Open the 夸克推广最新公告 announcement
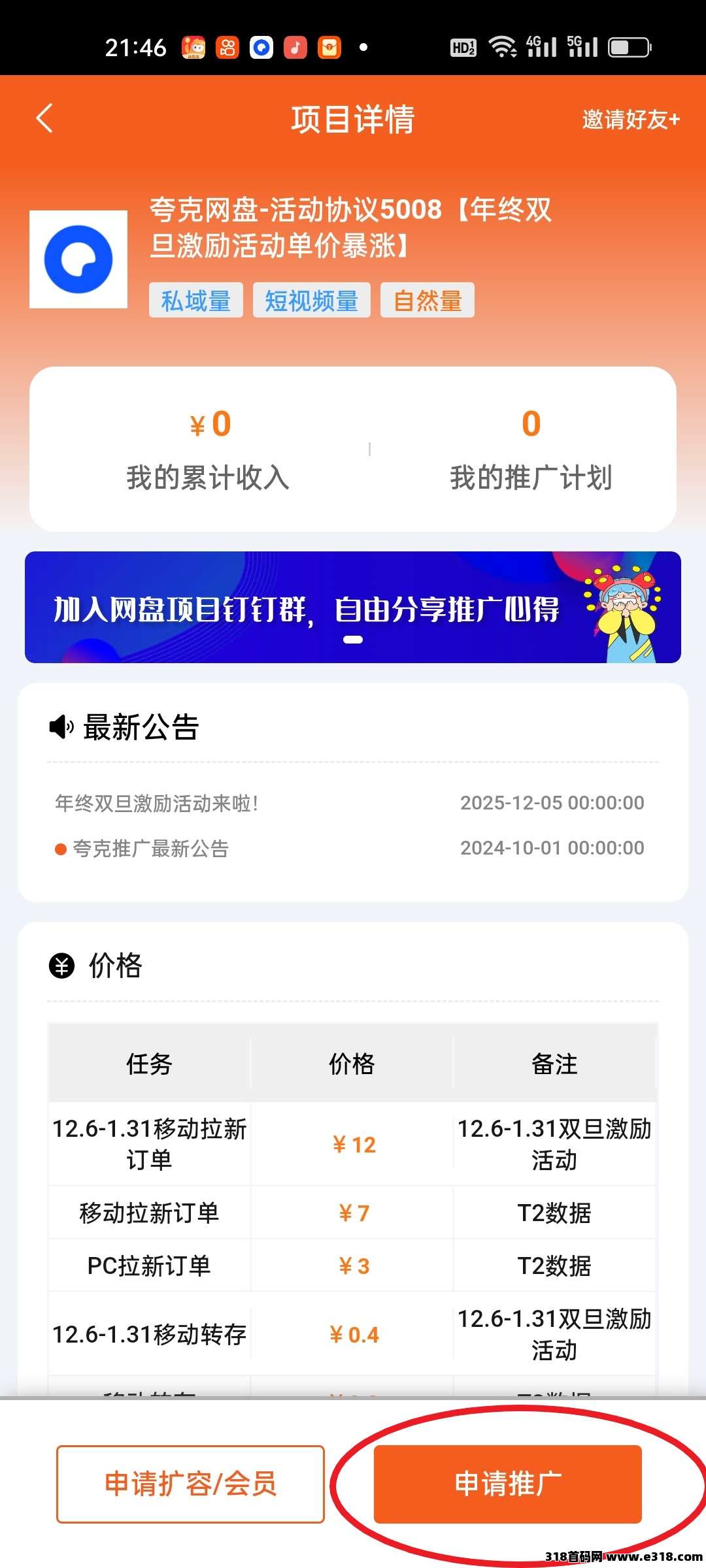Viewport: 706px width, 1568px height. pyautogui.click(x=150, y=849)
